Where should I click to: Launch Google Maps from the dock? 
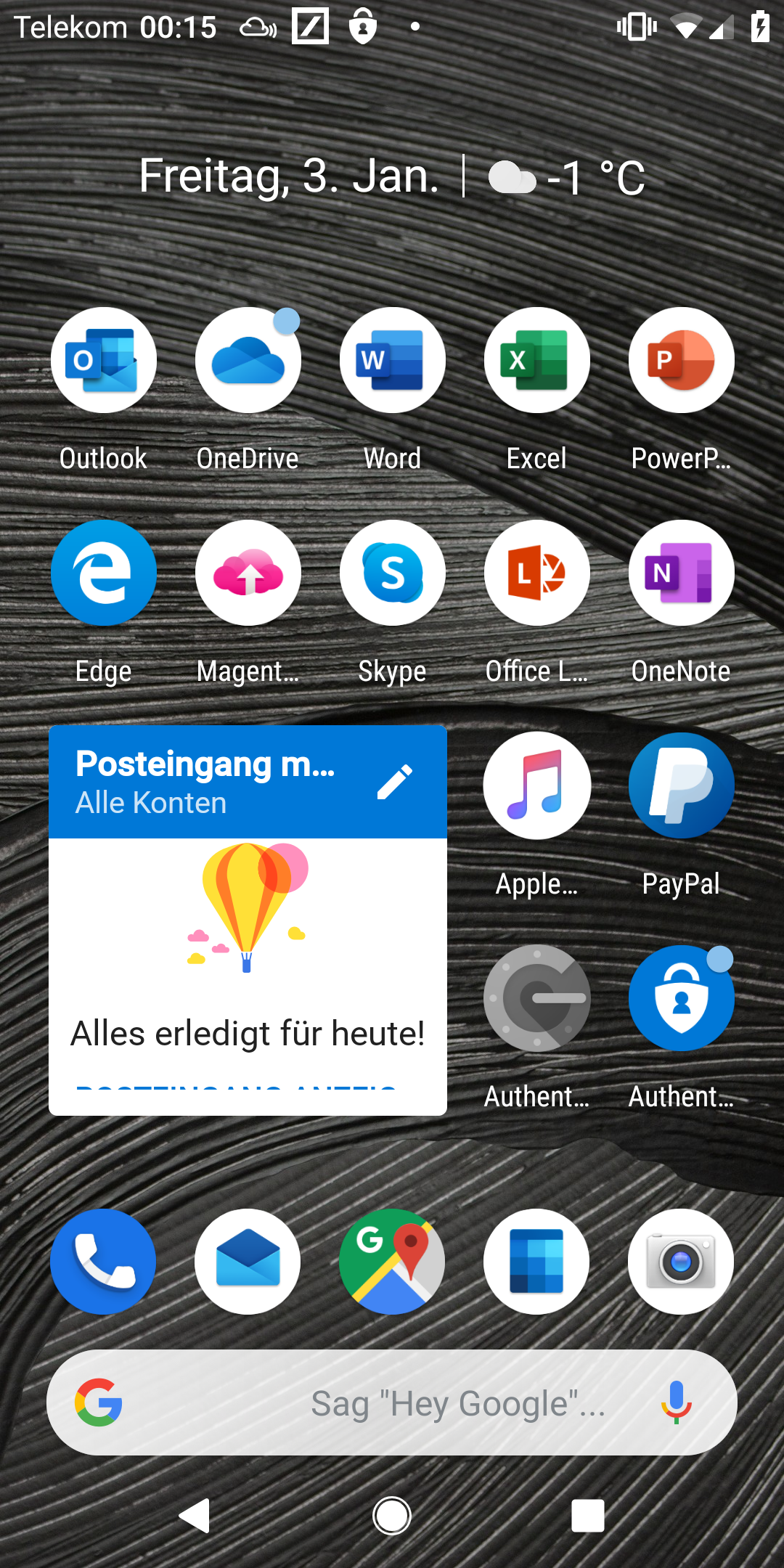click(393, 1262)
